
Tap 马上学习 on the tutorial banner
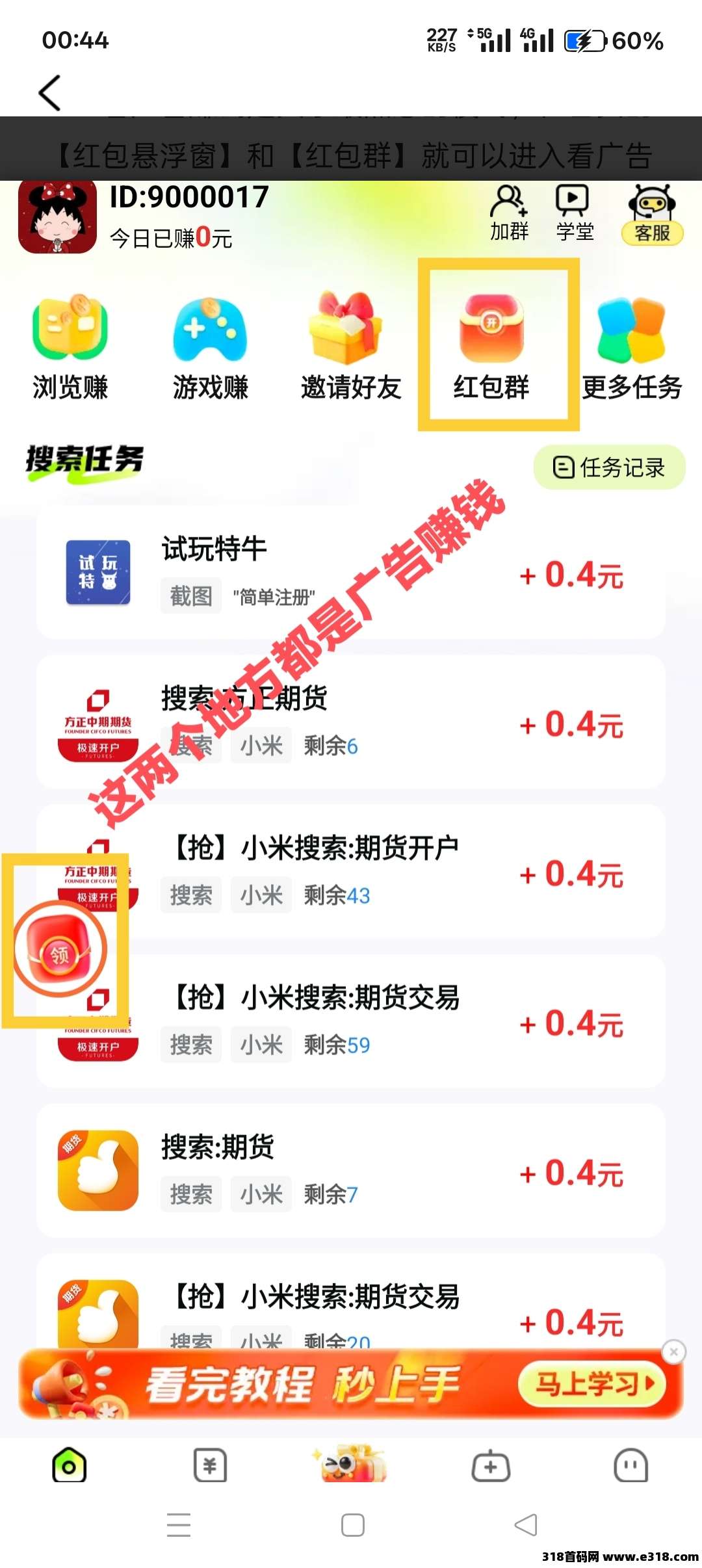click(x=593, y=1385)
